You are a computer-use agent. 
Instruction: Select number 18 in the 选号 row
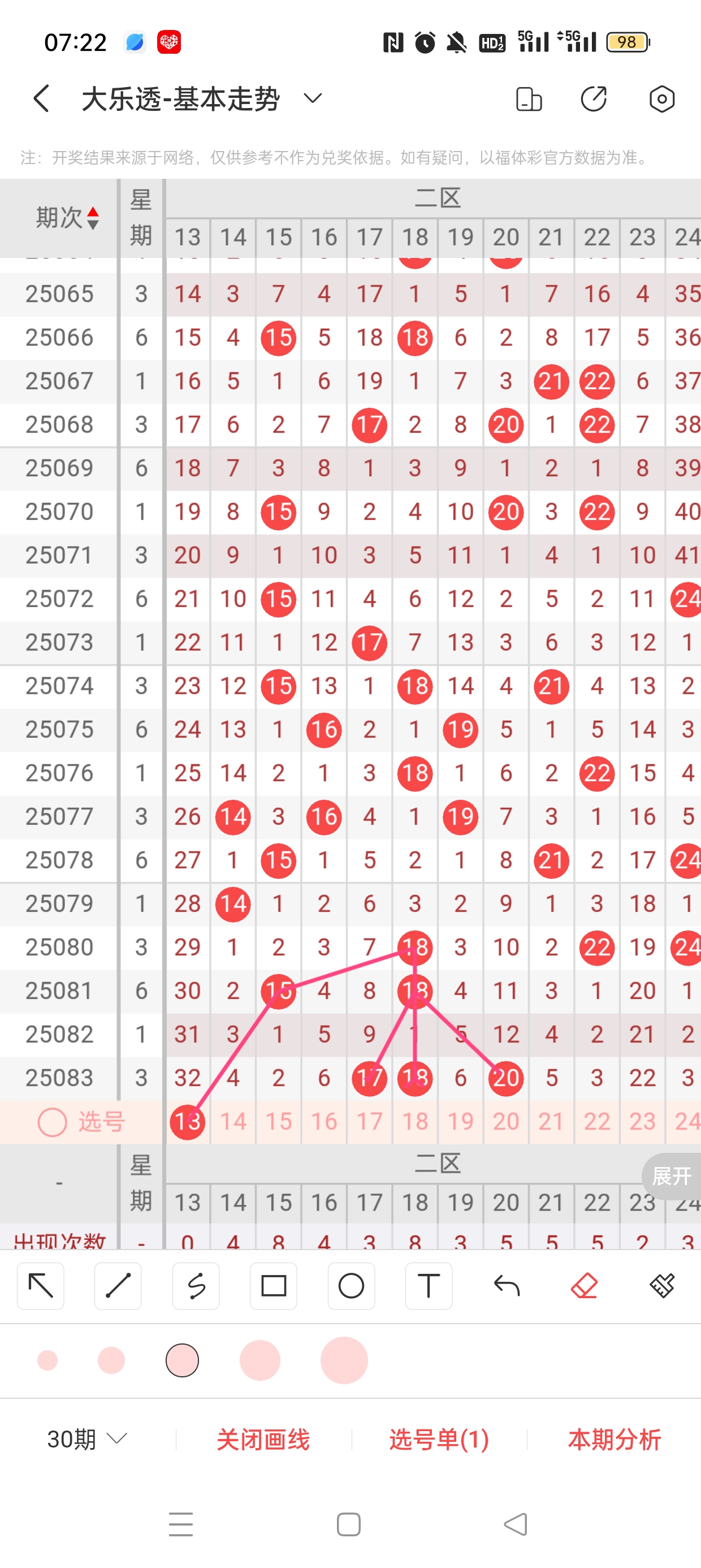pyautogui.click(x=415, y=1121)
